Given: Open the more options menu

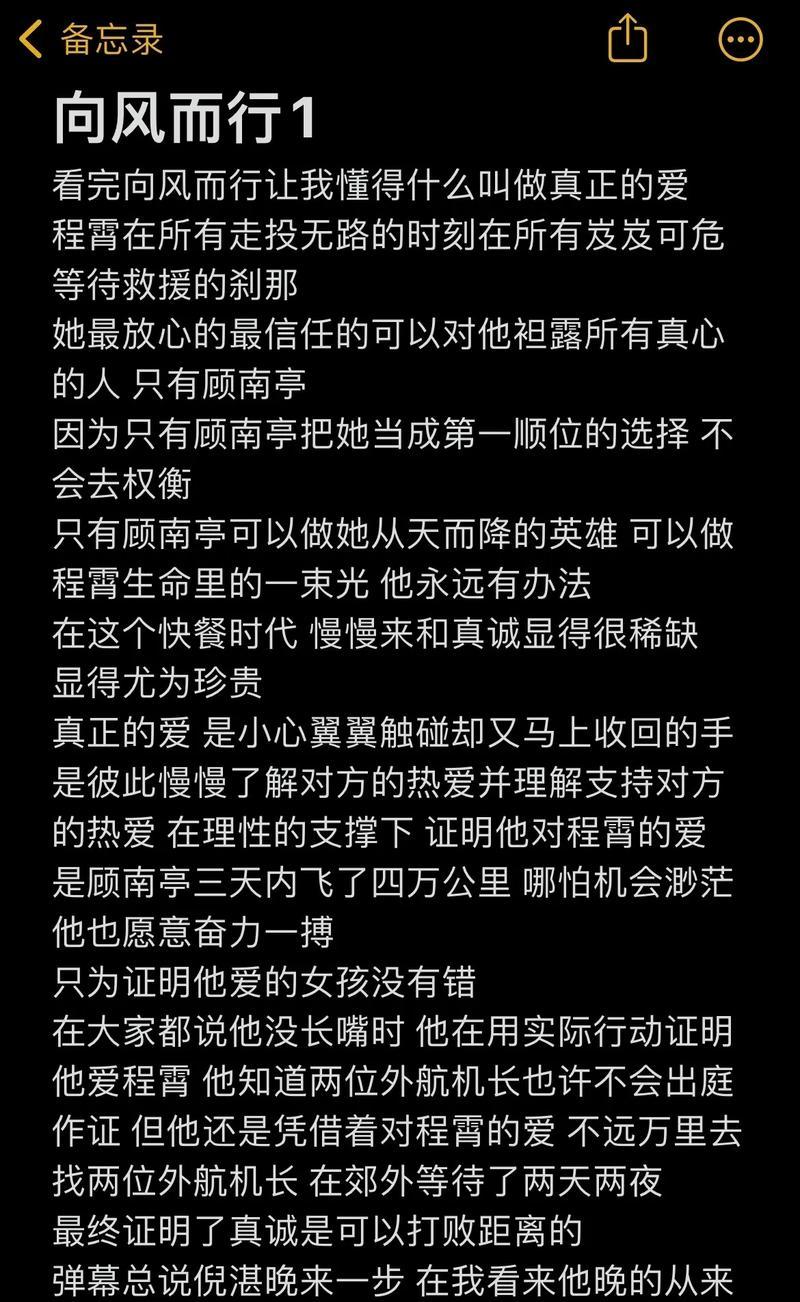Looking at the screenshot, I should pos(741,41).
